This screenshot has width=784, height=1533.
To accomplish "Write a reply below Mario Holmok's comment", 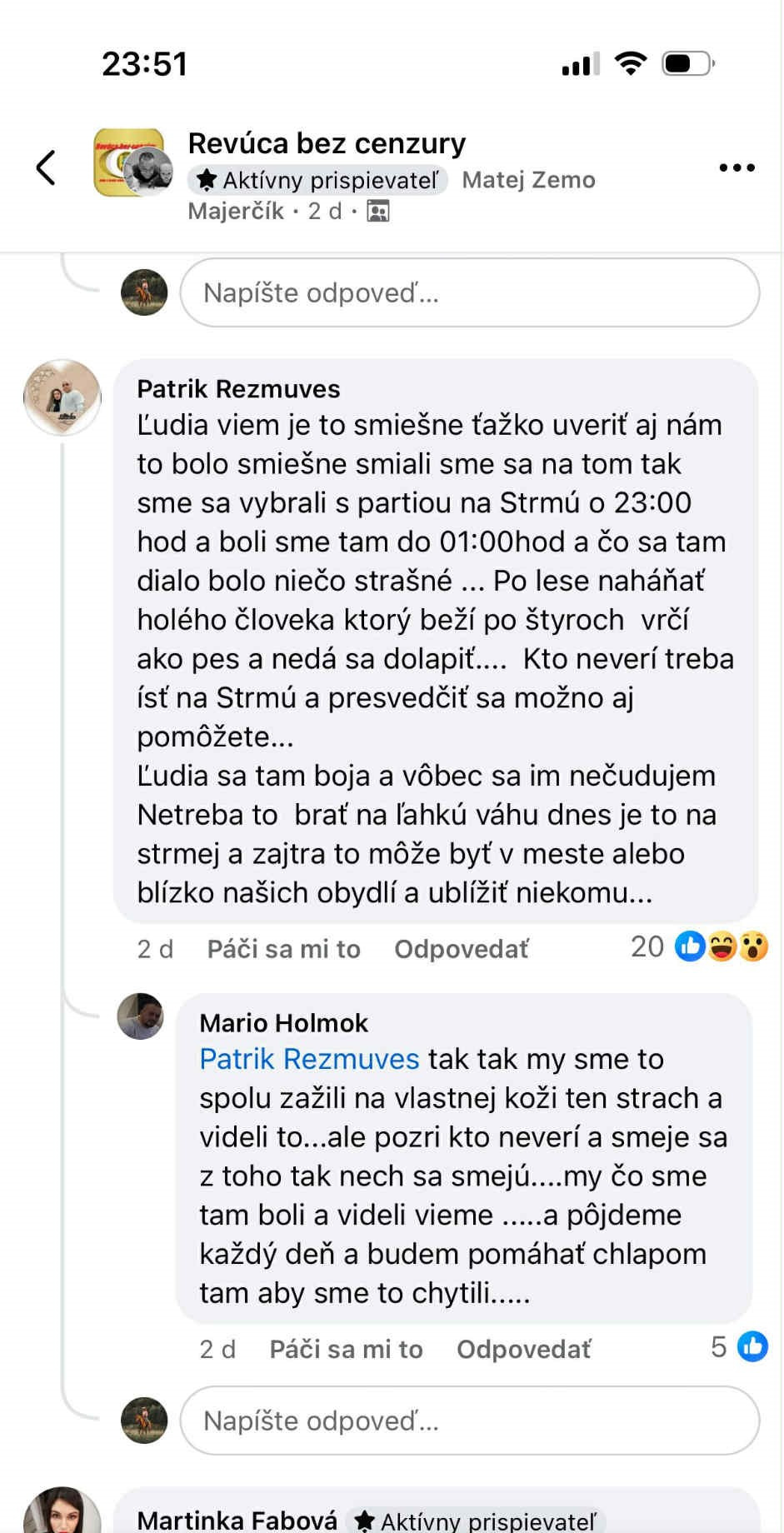I will 469,1421.
